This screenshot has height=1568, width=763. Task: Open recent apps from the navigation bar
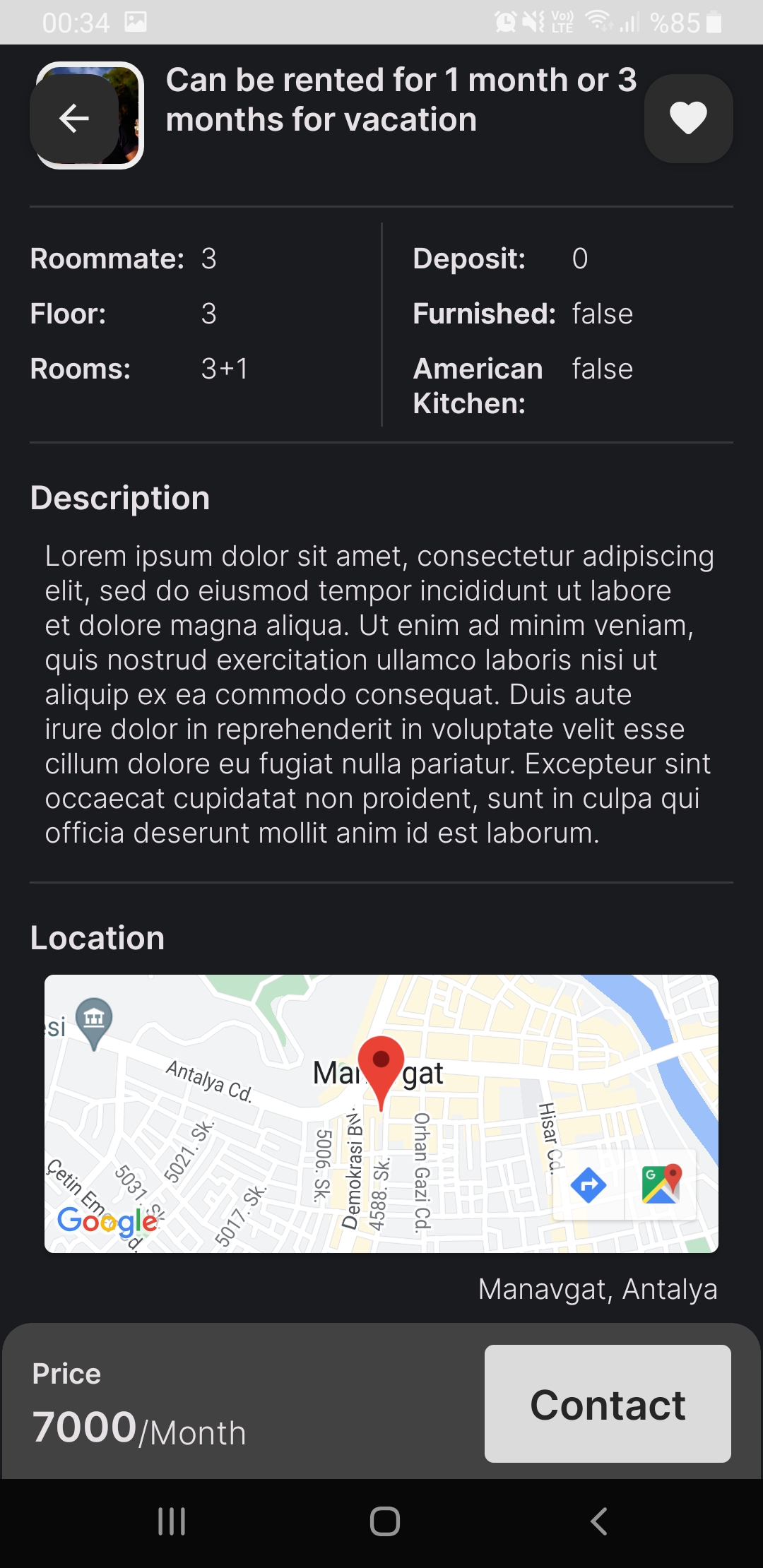(172, 1523)
